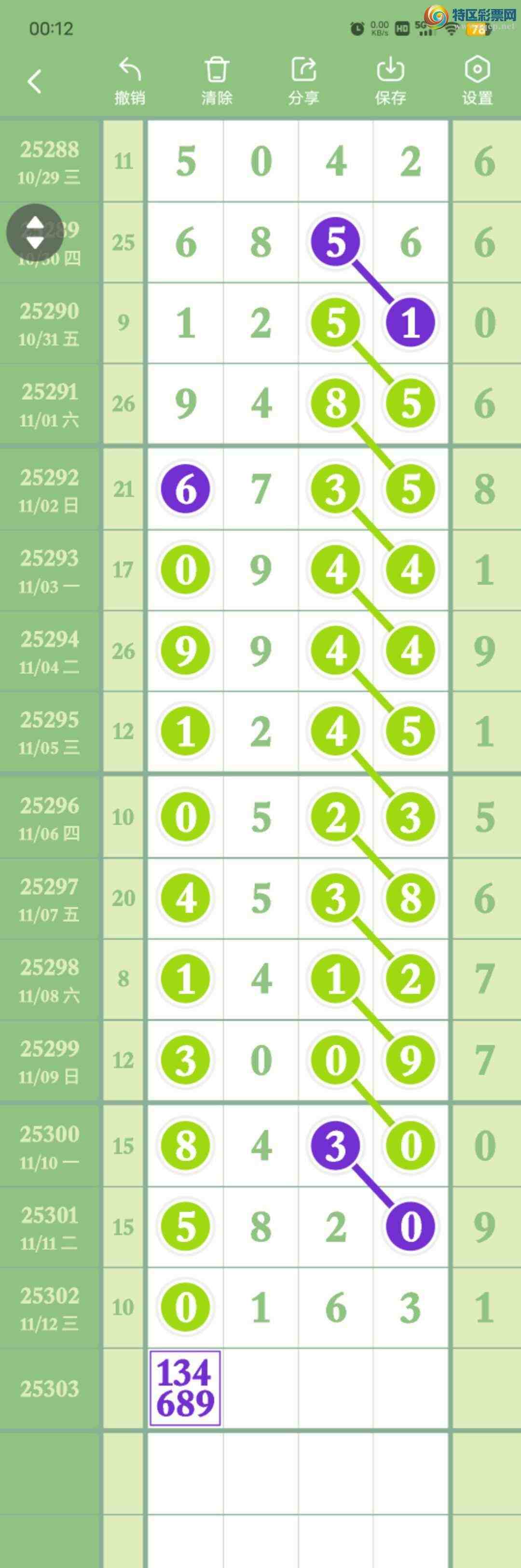
Task: Undo the last mark with 撤销
Action: click(130, 81)
